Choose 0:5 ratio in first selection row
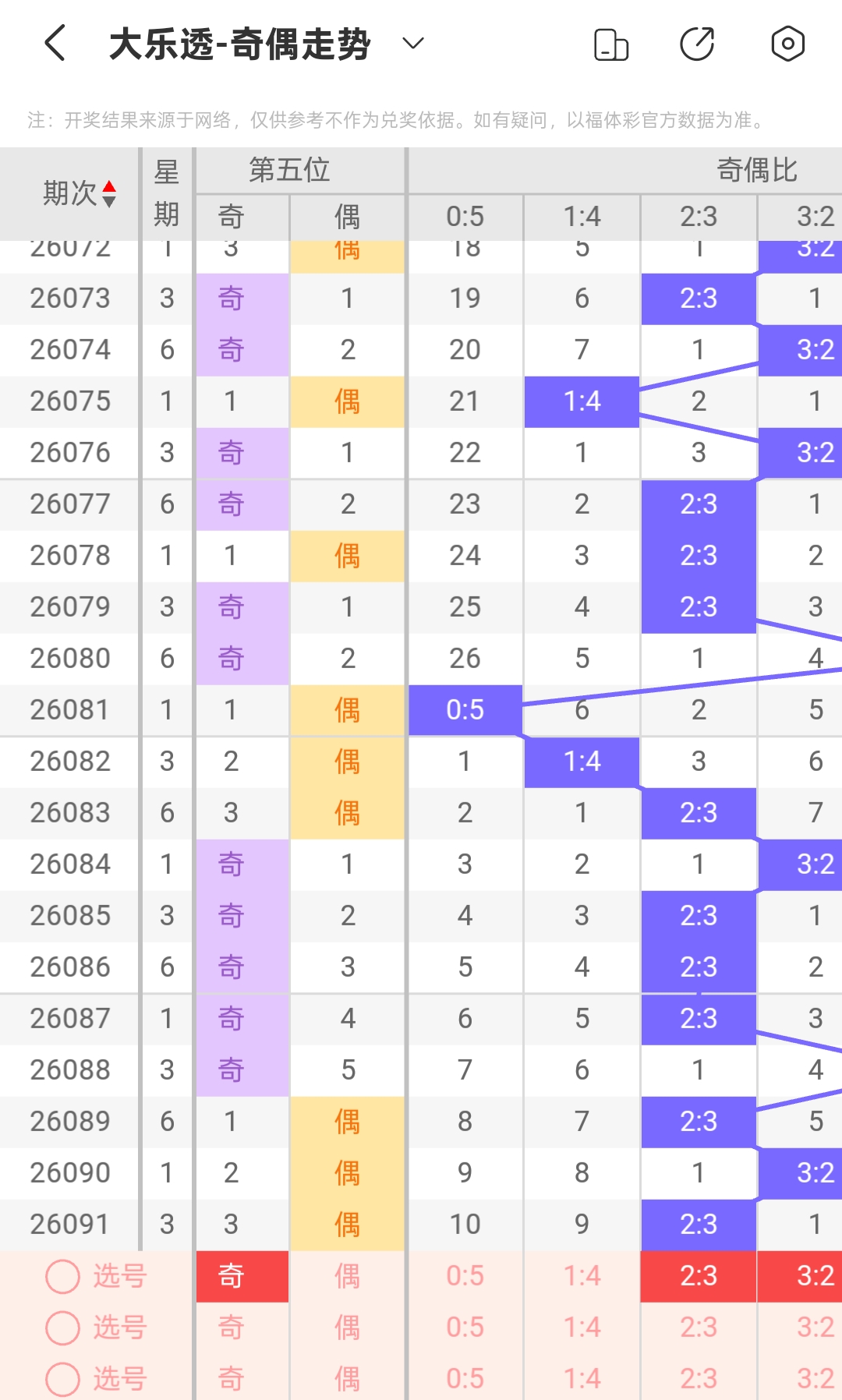The height and width of the screenshot is (1400, 842). point(465,1276)
